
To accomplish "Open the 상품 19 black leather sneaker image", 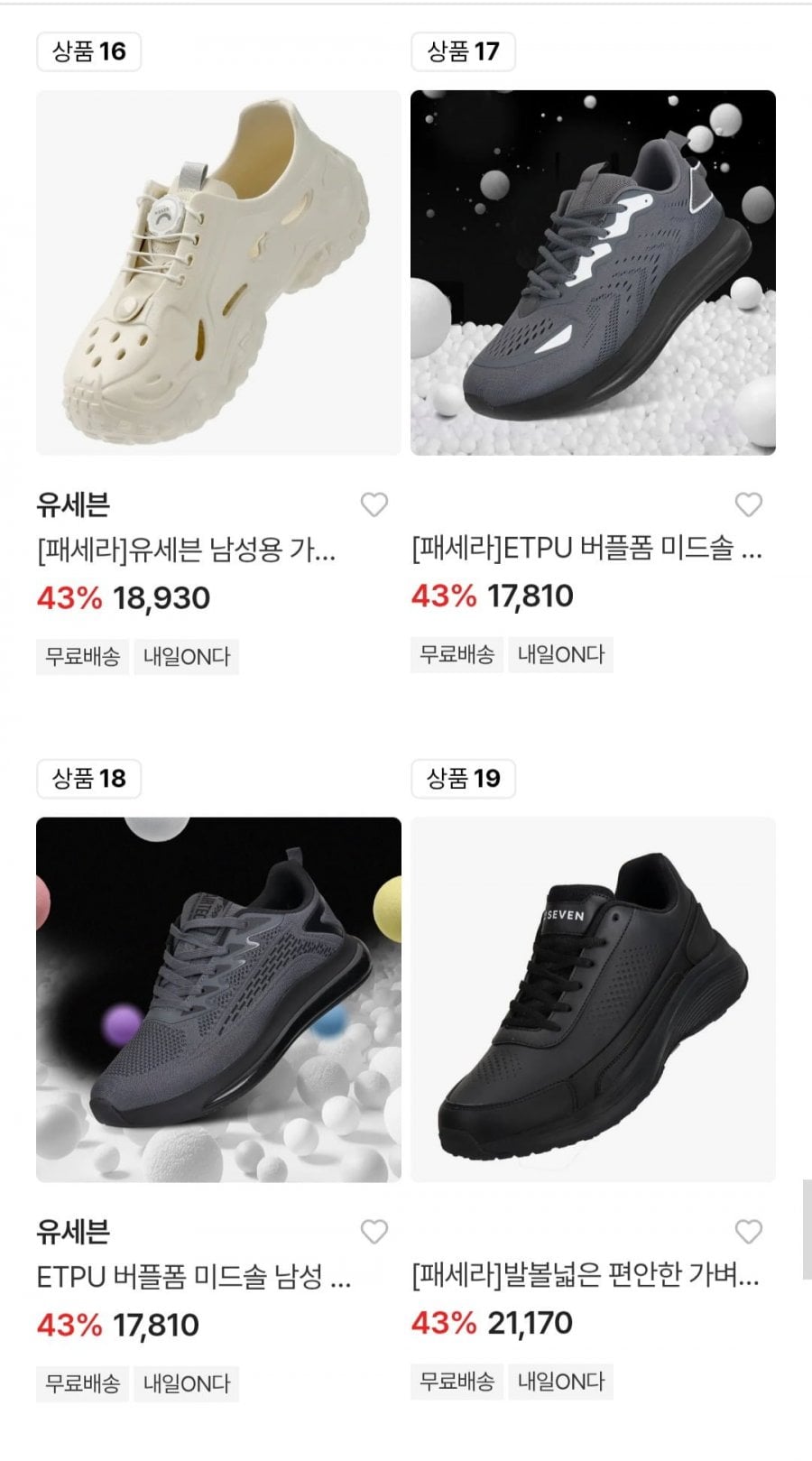I will (593, 999).
